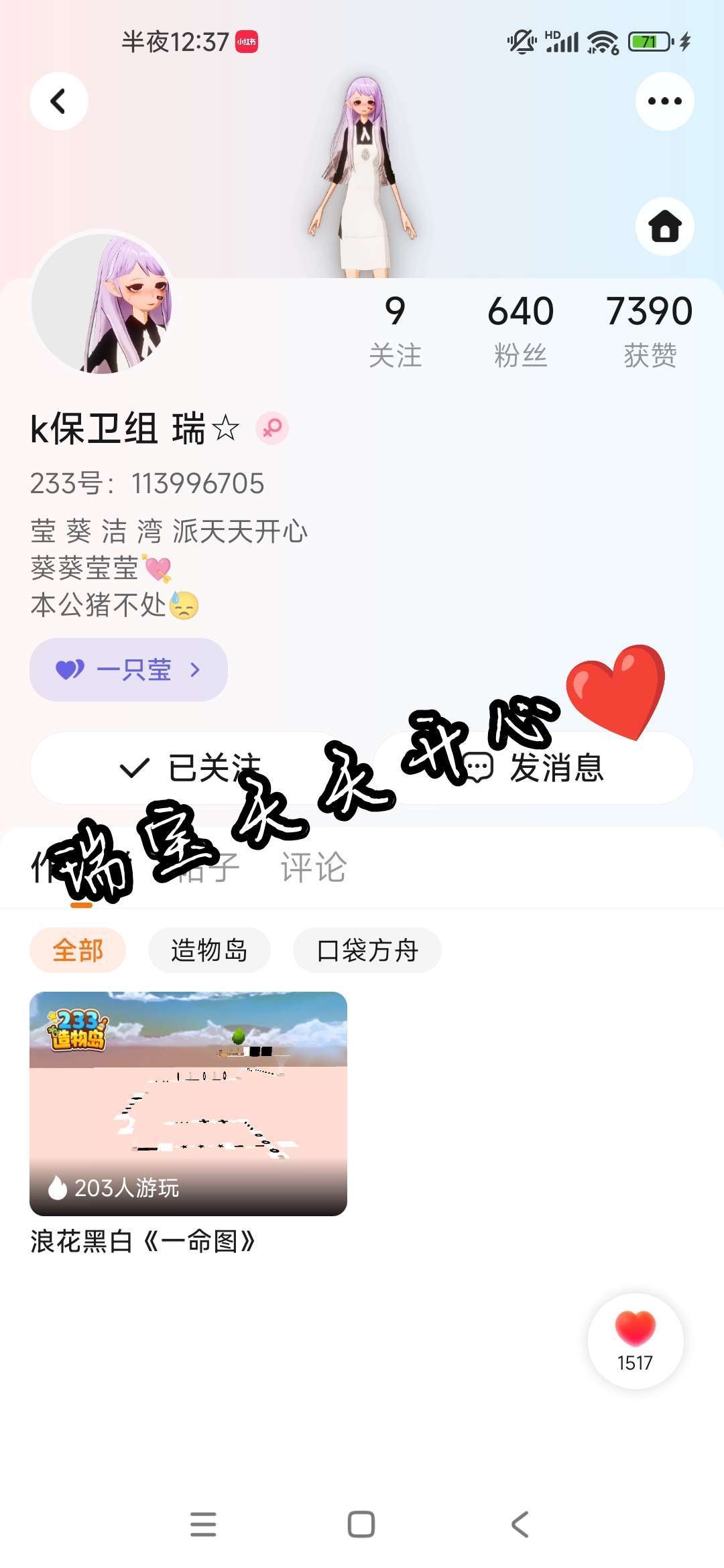
Task: Tap the system home square button
Action: point(361,1524)
